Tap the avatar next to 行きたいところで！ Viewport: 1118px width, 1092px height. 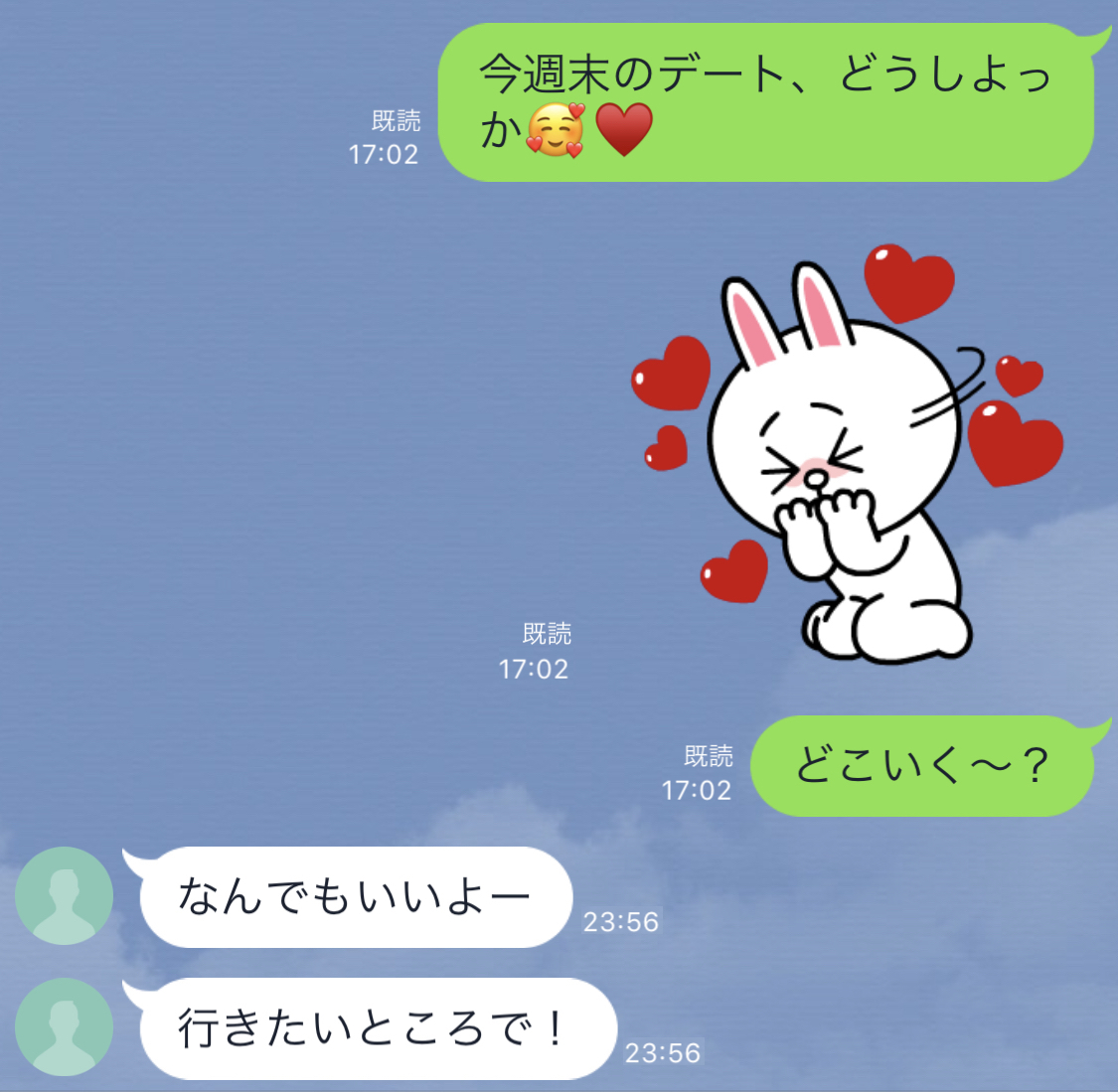tap(64, 1026)
